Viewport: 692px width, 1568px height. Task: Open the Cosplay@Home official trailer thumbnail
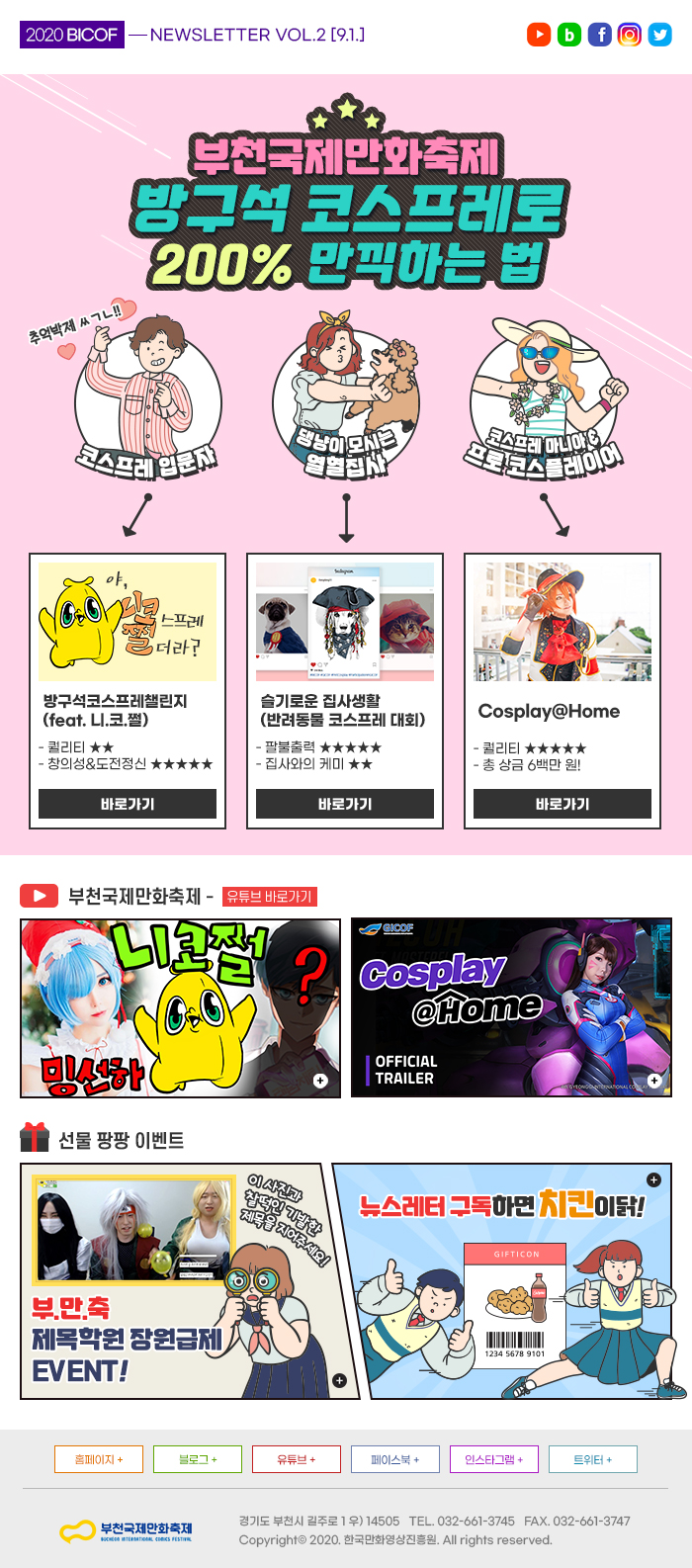coord(511,1007)
